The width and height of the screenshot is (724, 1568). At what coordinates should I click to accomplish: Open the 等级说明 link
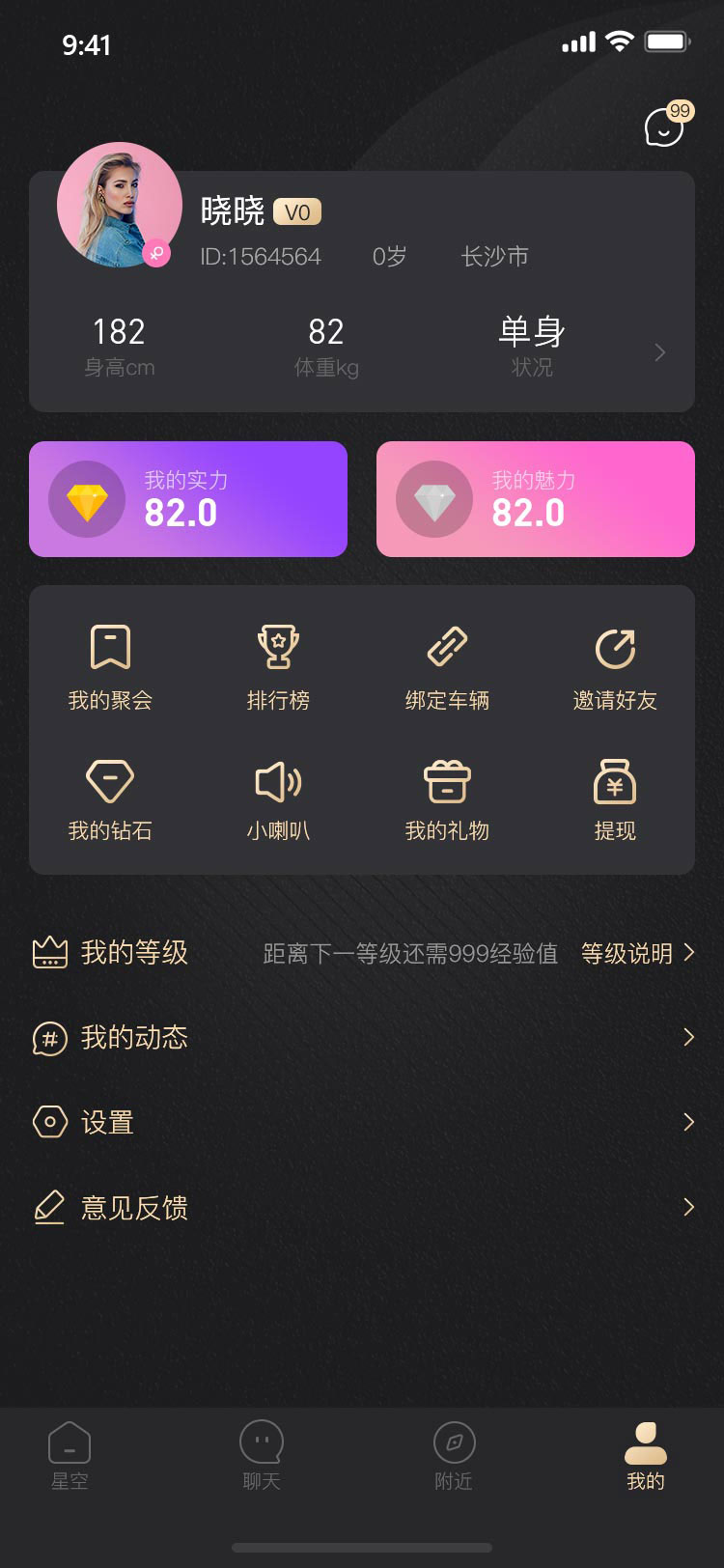(637, 953)
